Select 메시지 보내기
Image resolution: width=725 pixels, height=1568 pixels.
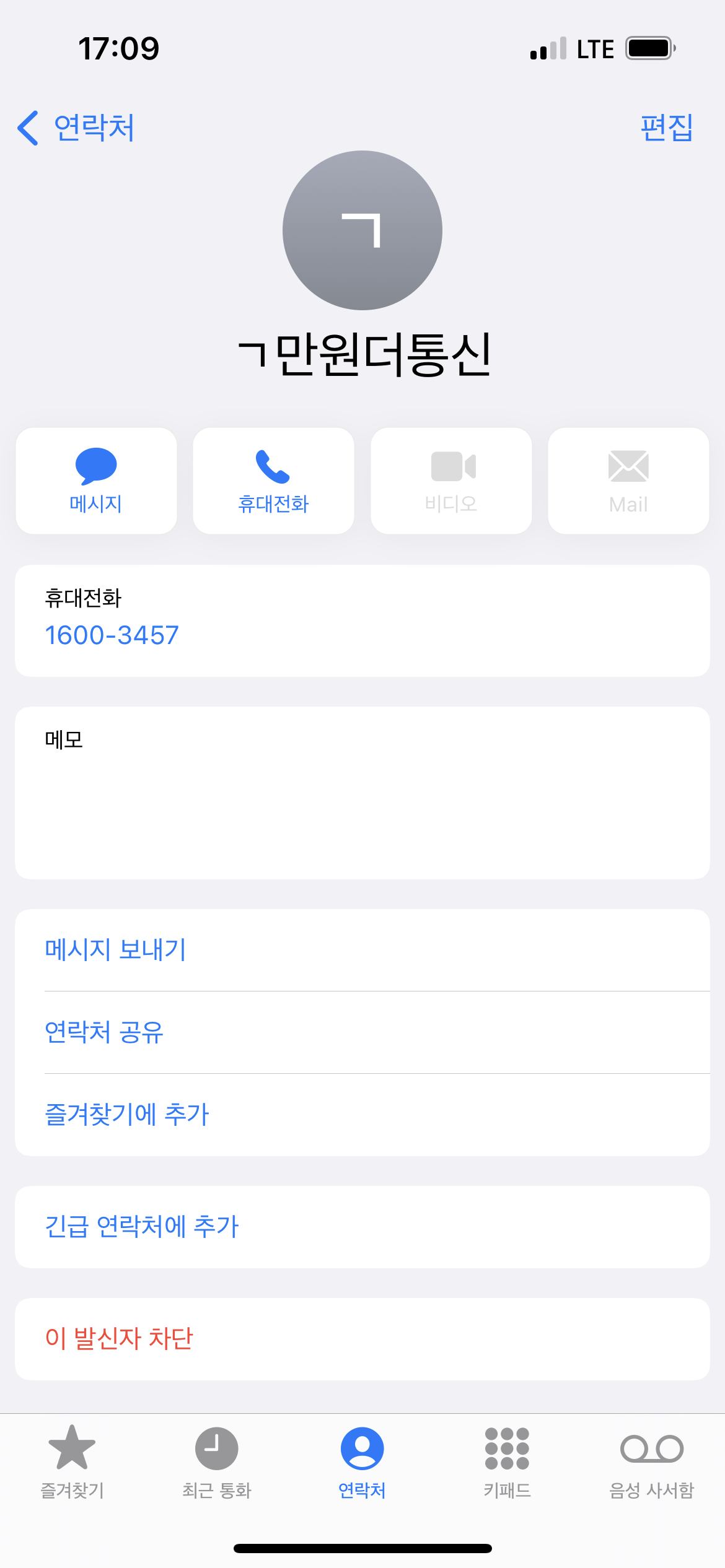coord(362,950)
